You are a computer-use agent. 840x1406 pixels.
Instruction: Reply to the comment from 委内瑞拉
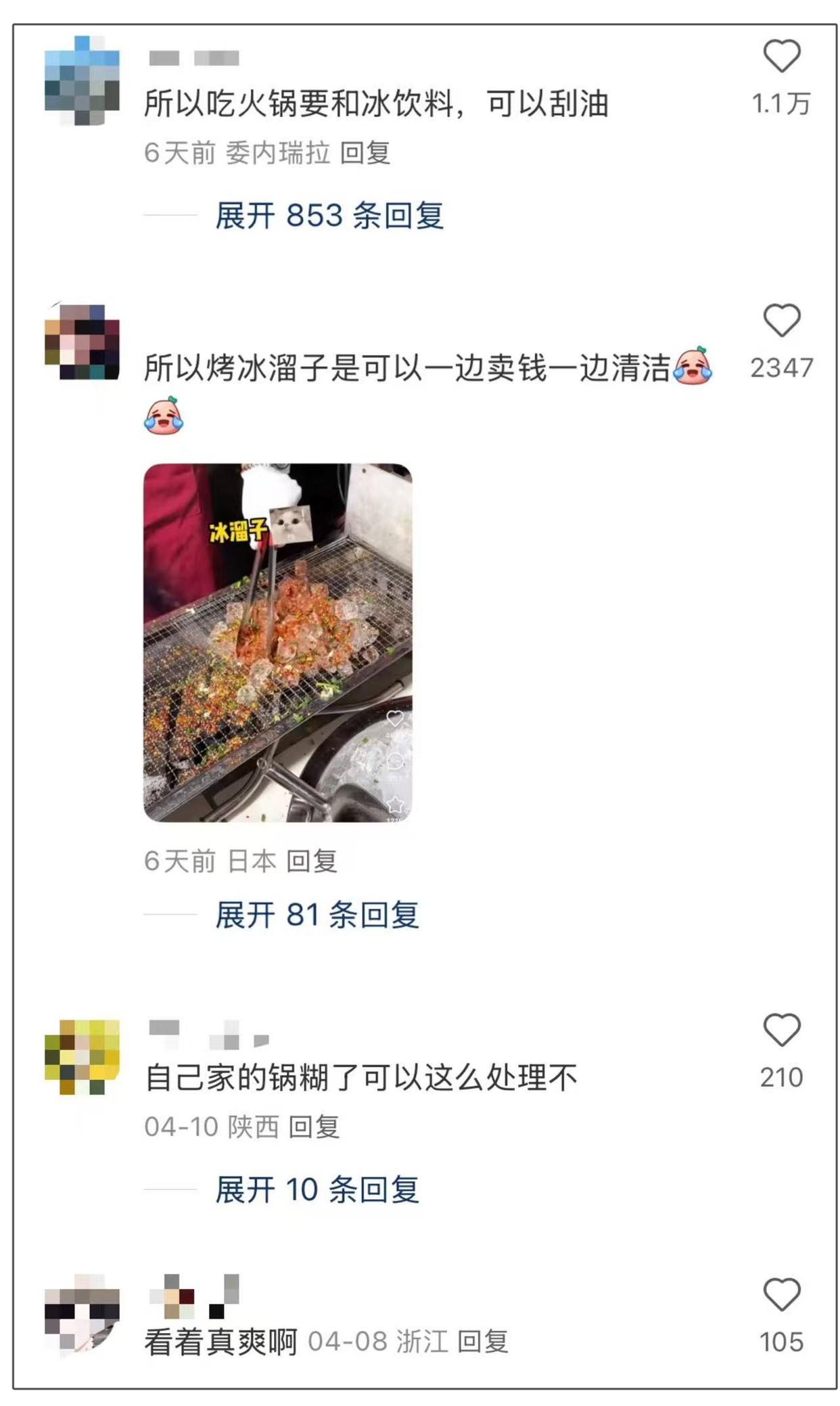[x=365, y=153]
